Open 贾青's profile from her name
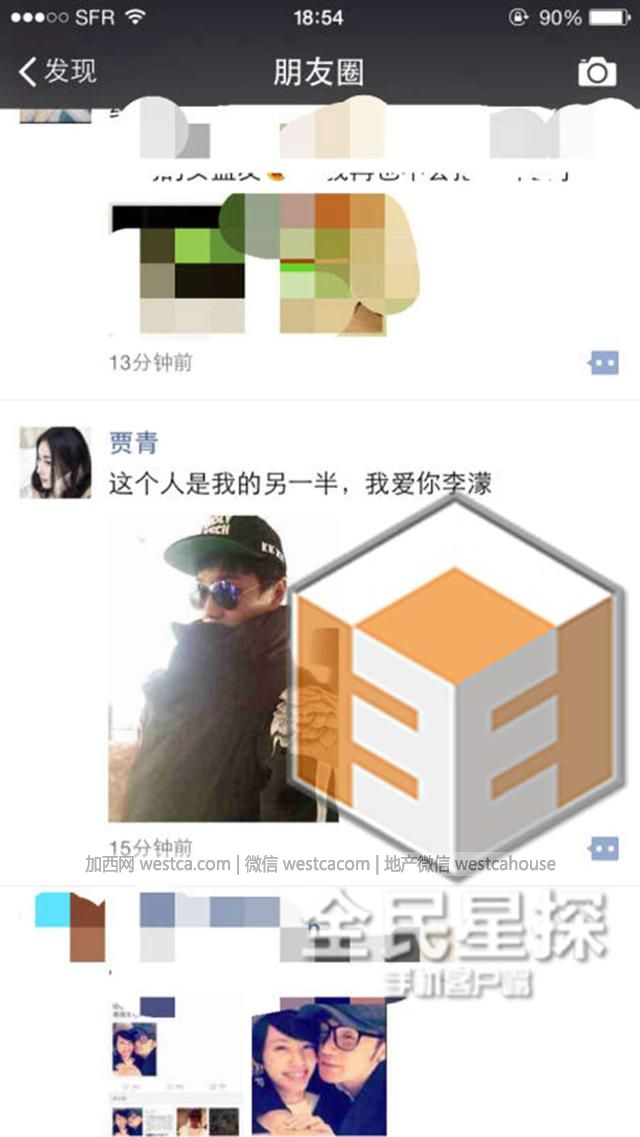Viewport: 640px width, 1137px height. [133, 443]
